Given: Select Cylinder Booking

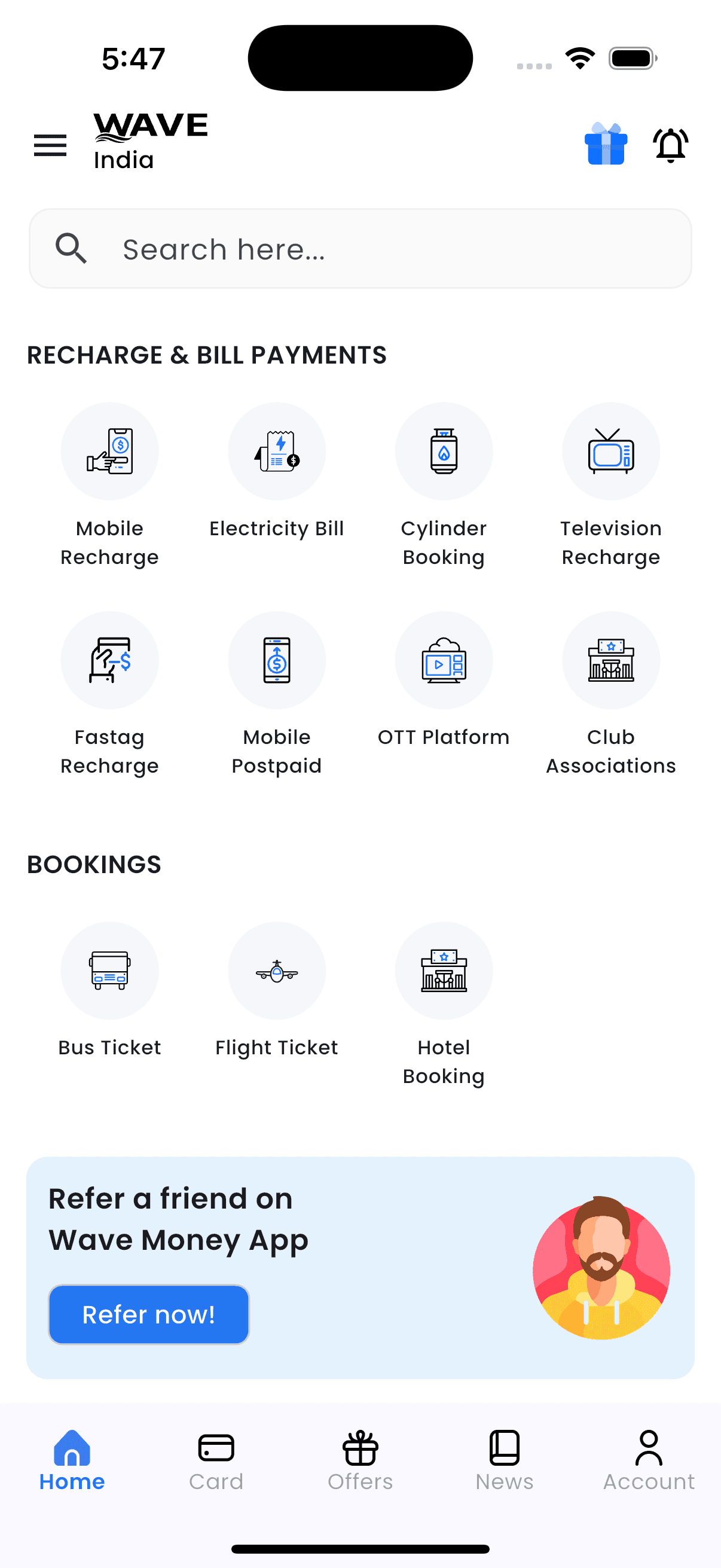Looking at the screenshot, I should [x=444, y=485].
